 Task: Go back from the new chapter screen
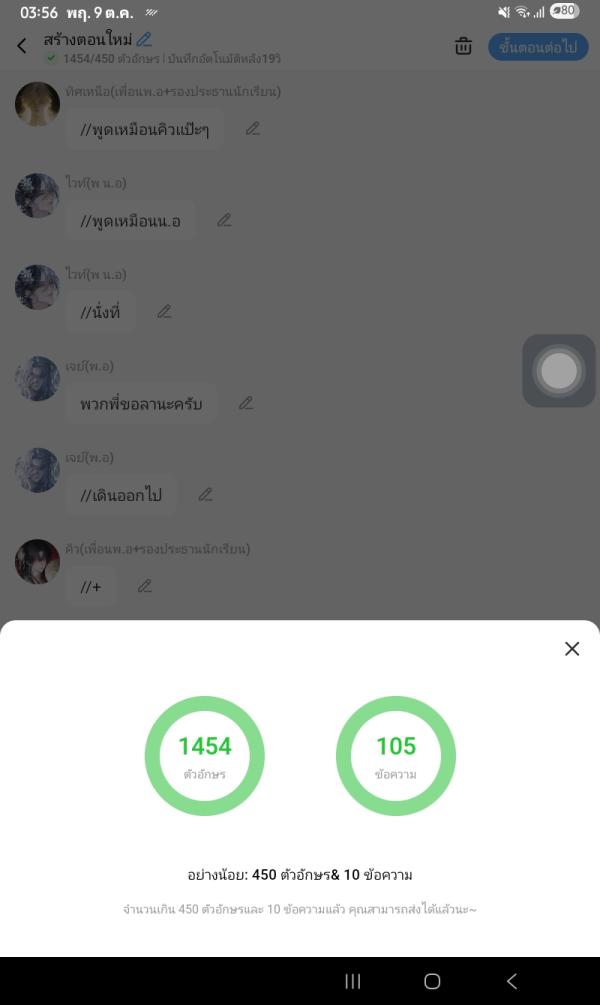[x=22, y=46]
